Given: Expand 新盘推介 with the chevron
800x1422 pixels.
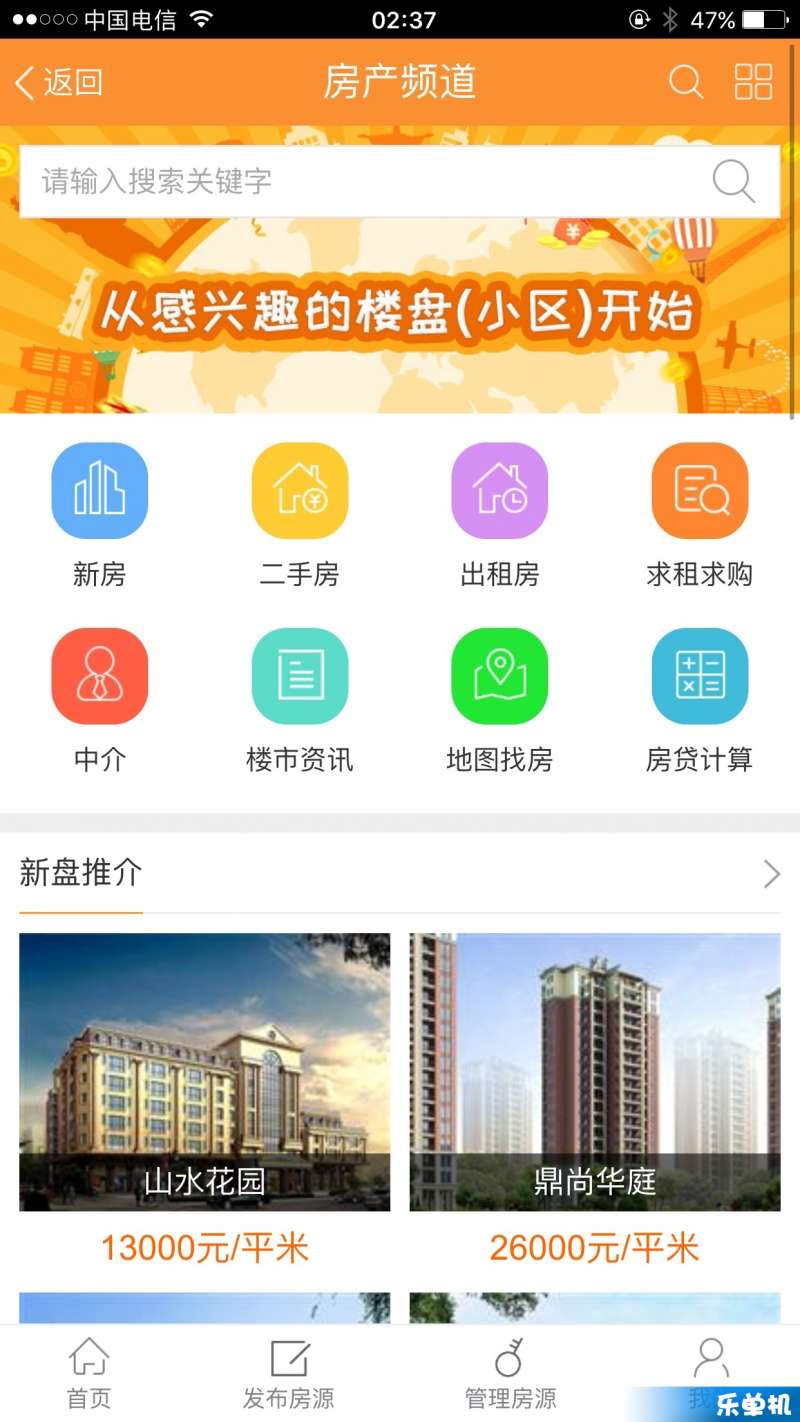Looking at the screenshot, I should [x=771, y=874].
